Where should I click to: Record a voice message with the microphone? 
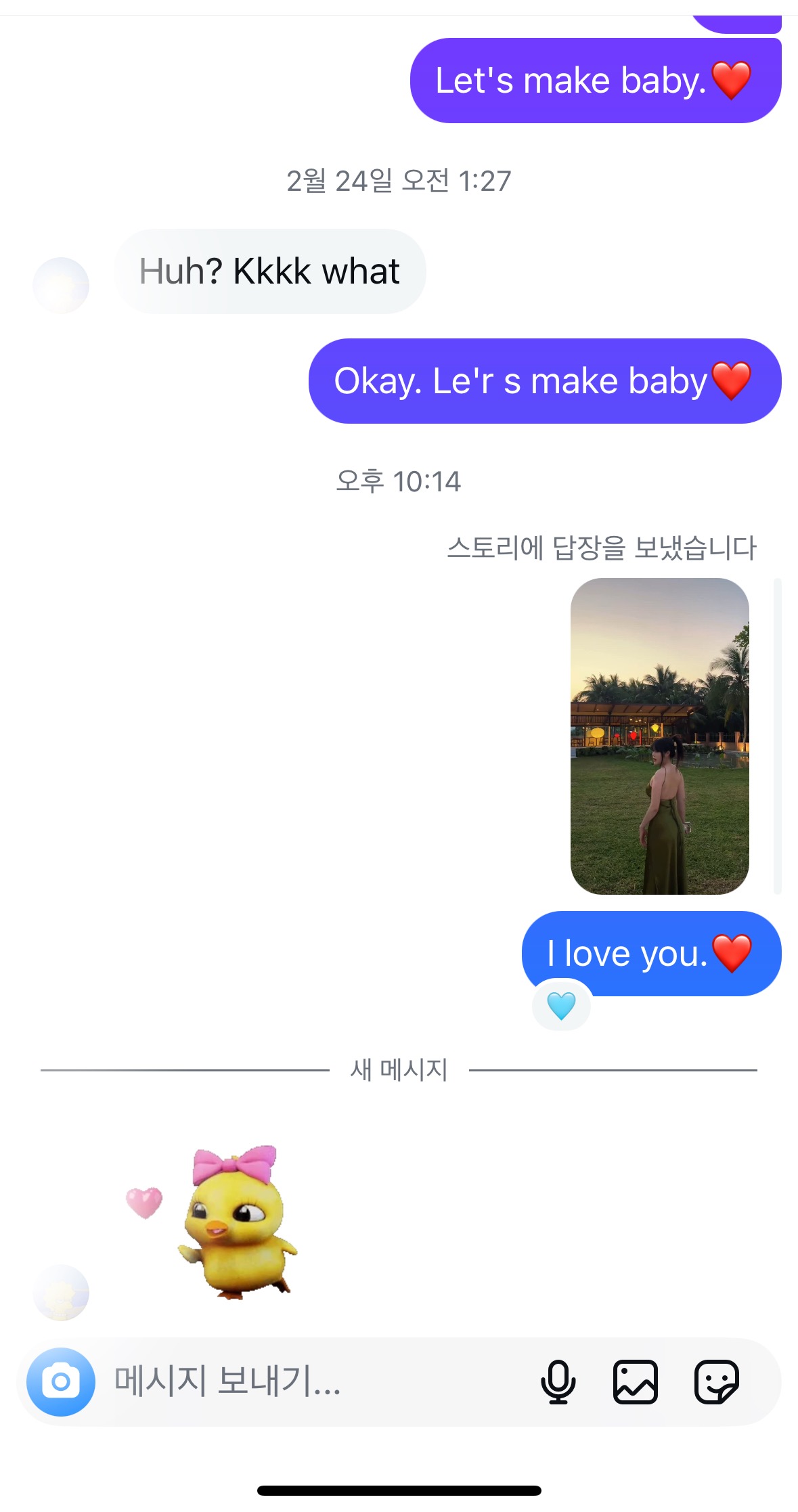558,1381
